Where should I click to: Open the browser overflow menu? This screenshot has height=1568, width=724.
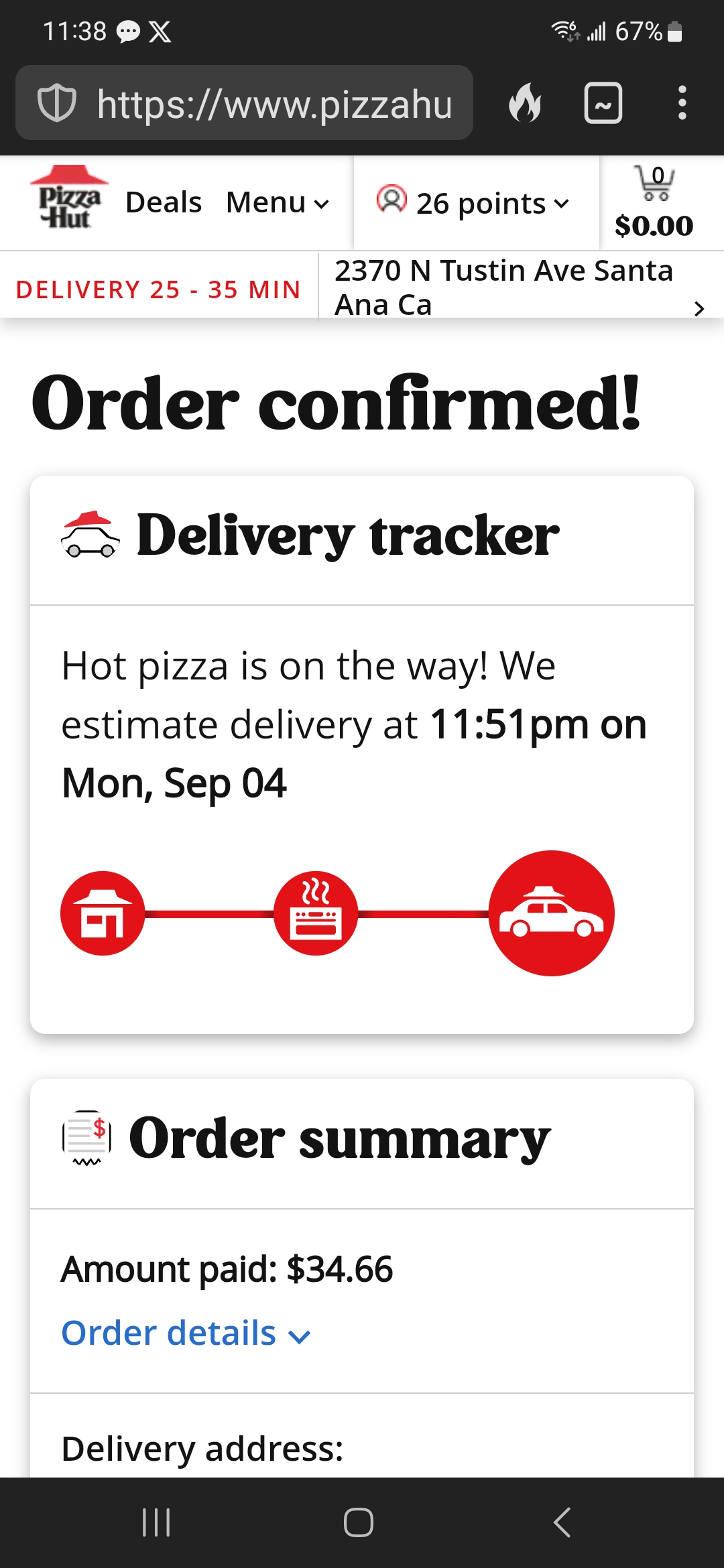[x=682, y=103]
